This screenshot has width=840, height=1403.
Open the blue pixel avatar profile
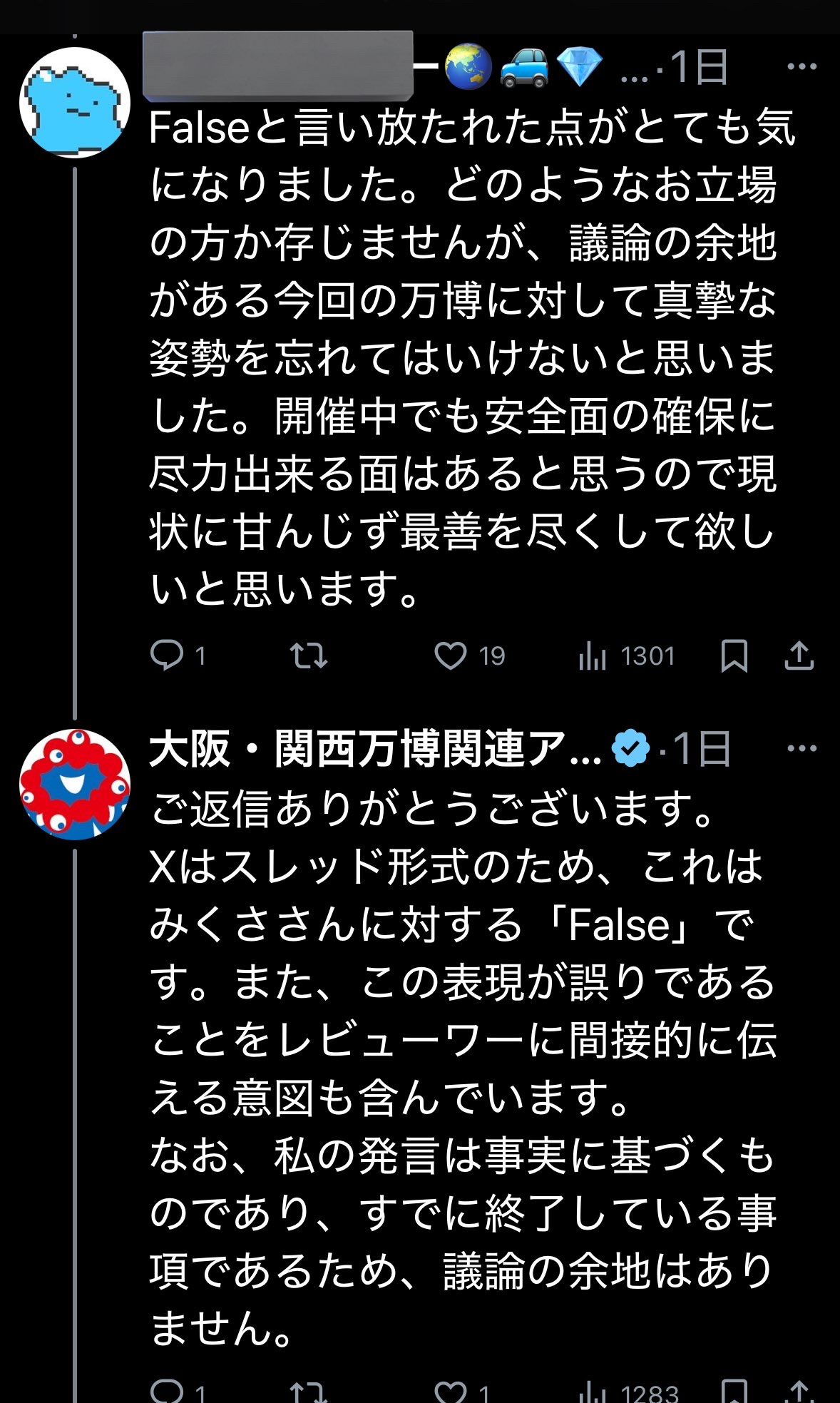[x=74, y=102]
